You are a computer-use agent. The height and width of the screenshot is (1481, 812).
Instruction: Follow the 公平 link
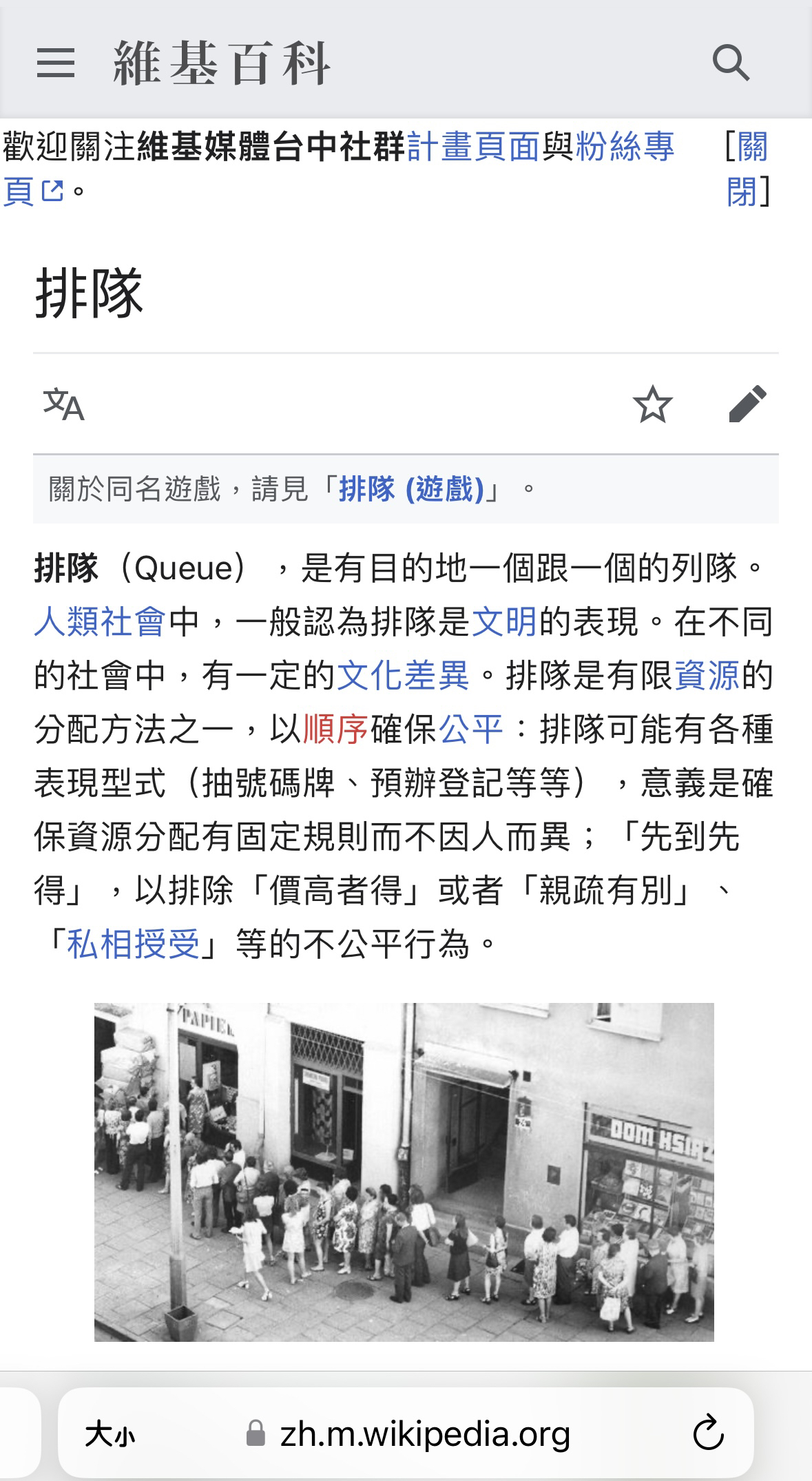click(x=471, y=729)
